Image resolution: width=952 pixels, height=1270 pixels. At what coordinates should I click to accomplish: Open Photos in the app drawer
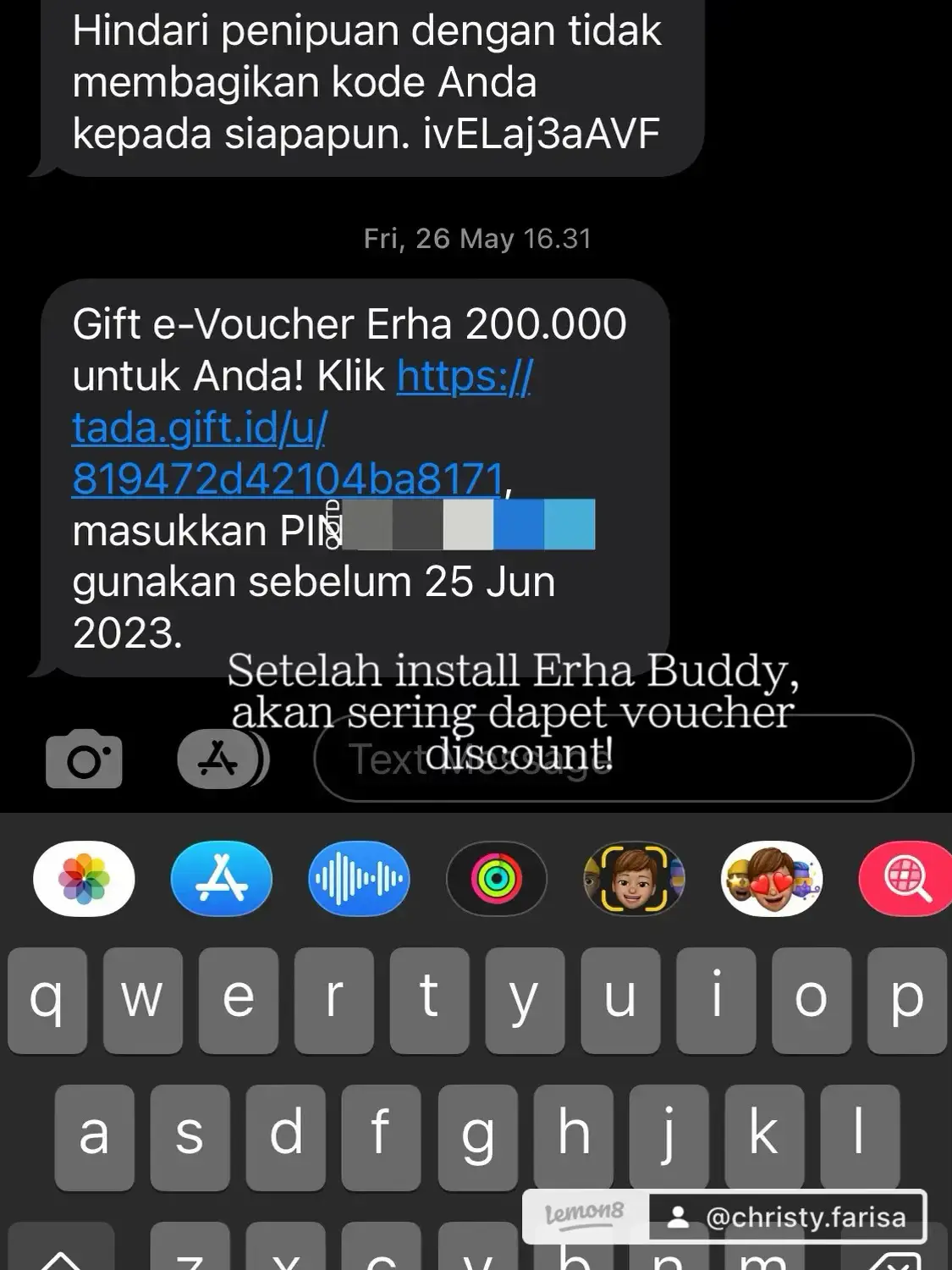point(84,879)
